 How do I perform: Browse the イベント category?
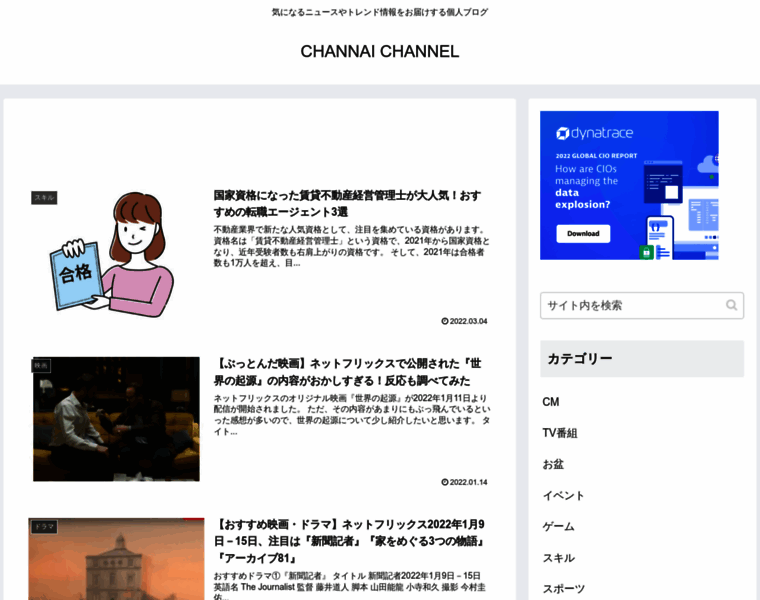[563, 495]
